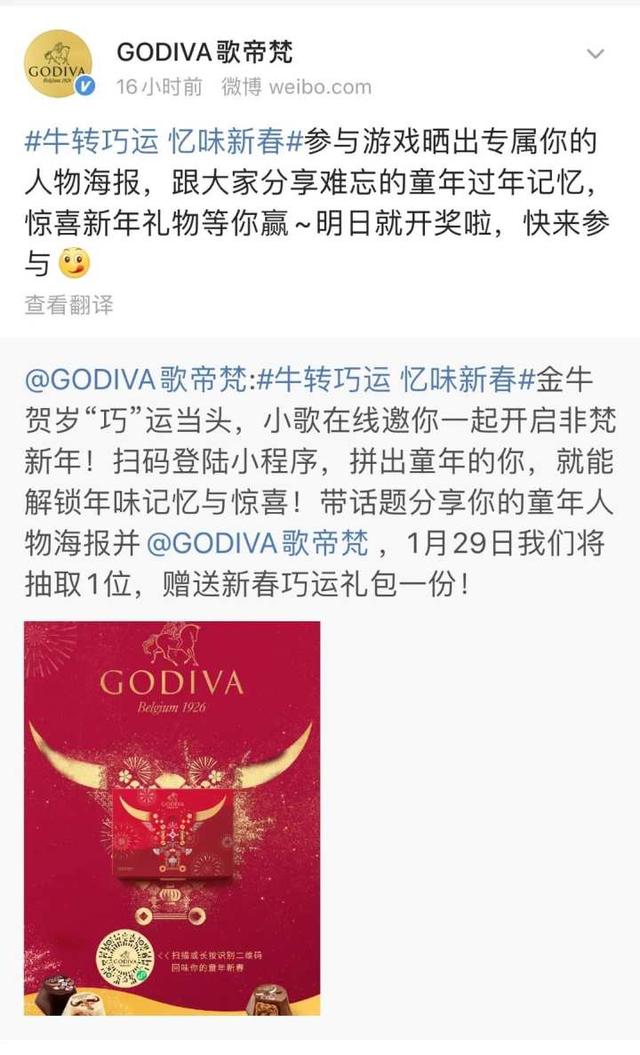Open GODIVA歌帝梵 profile avatar

coord(58,63)
